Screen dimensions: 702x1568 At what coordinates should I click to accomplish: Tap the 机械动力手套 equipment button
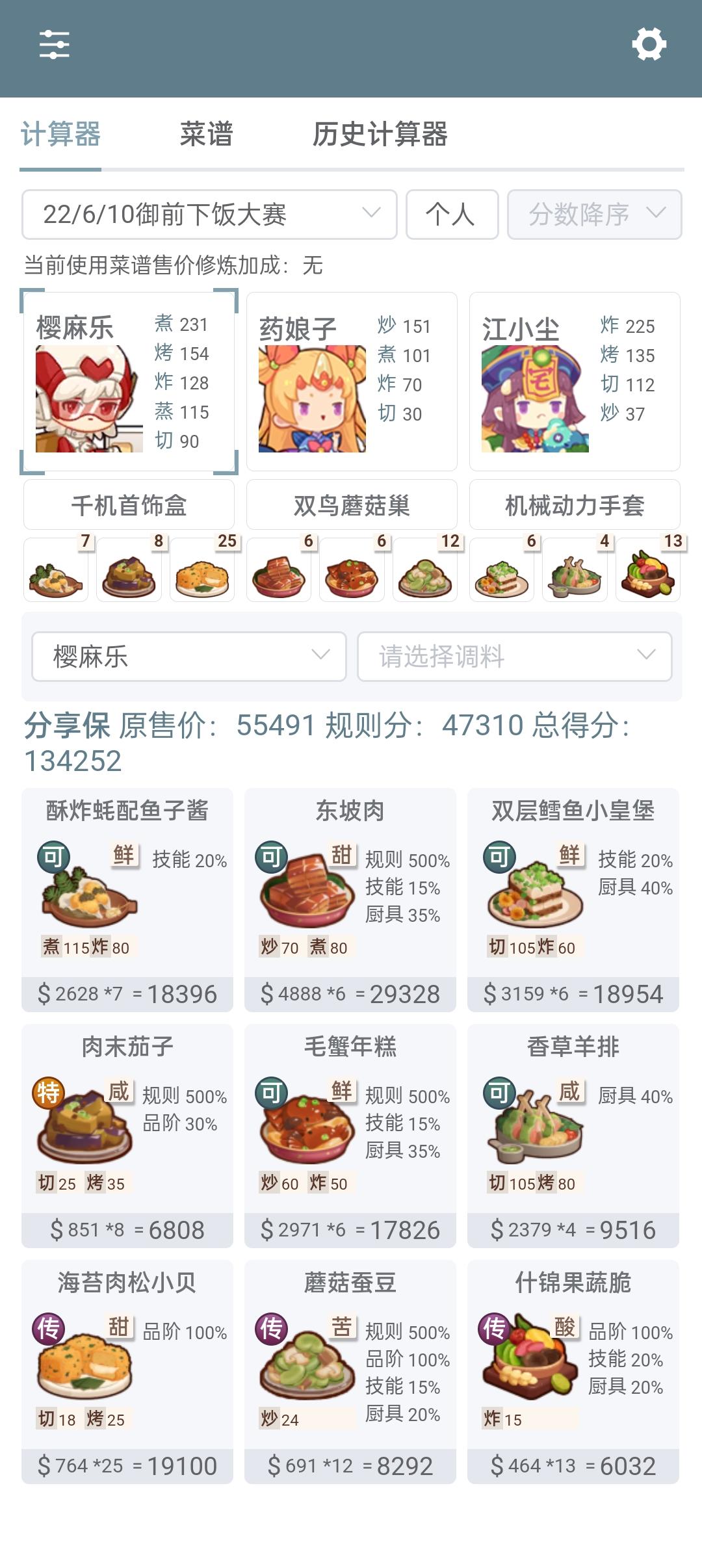[575, 505]
